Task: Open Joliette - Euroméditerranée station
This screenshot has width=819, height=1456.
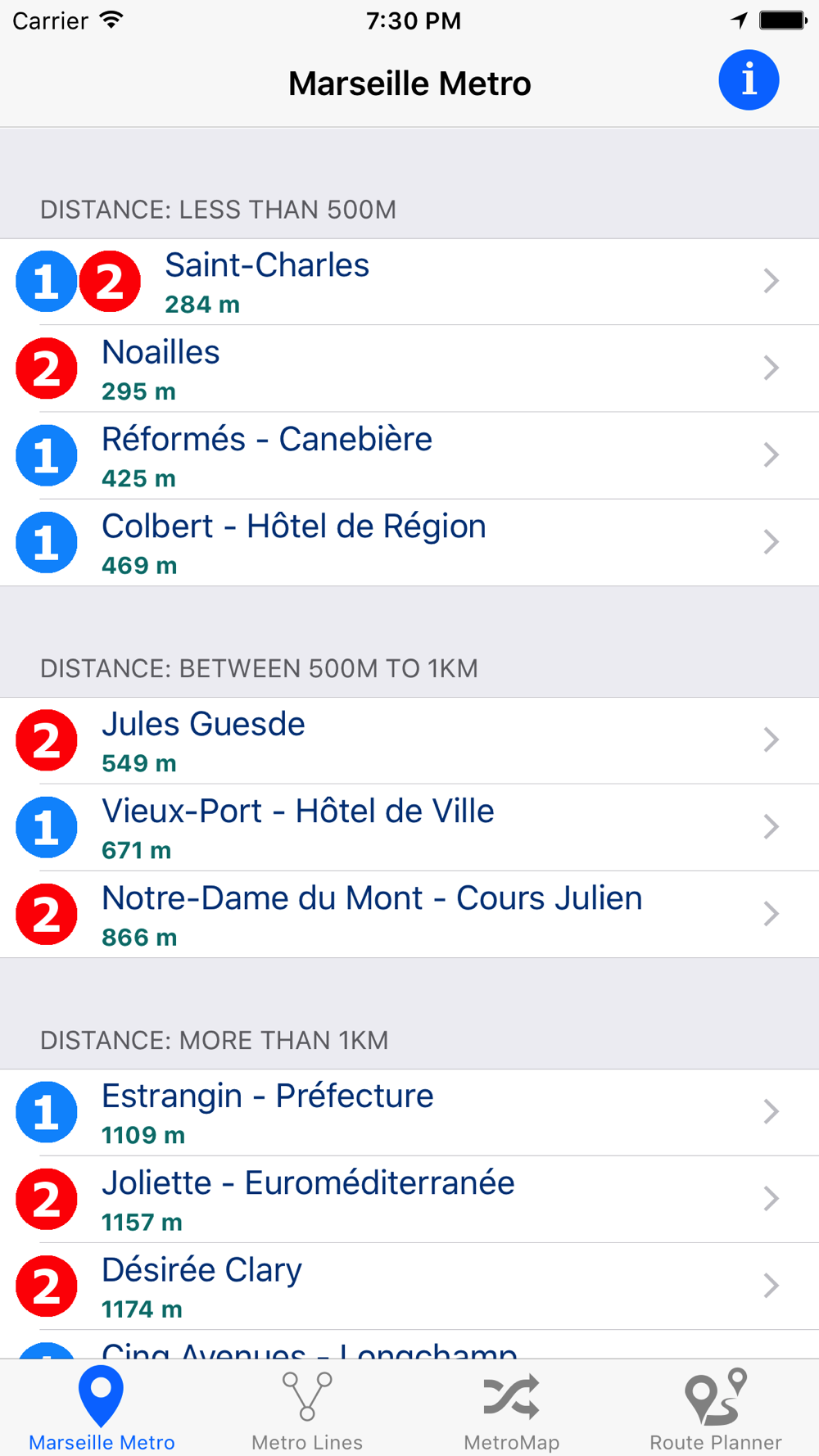Action: [409, 1199]
